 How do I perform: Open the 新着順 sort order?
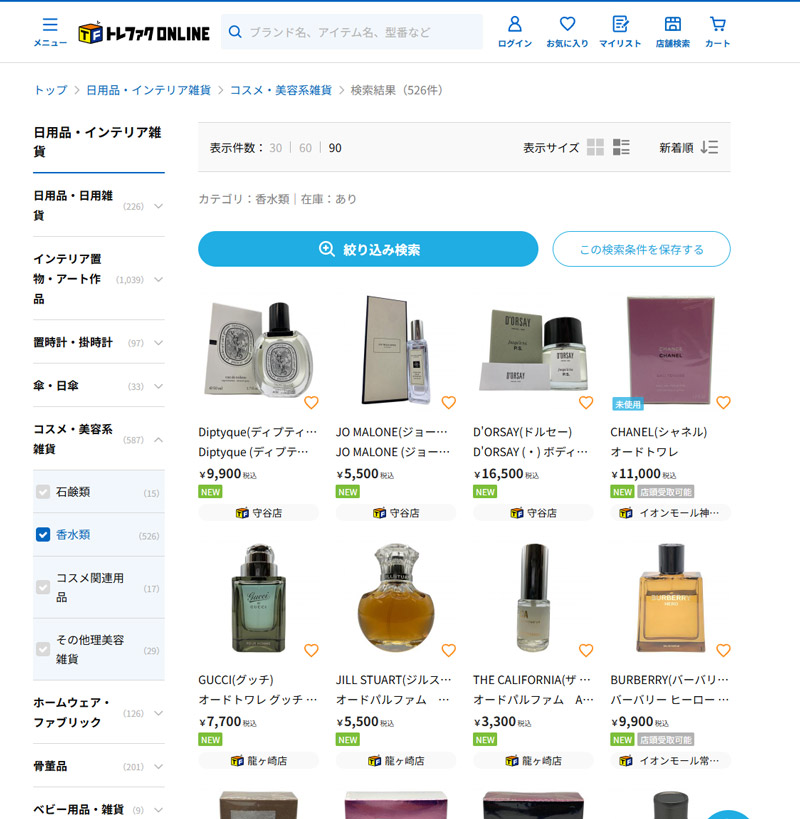tap(688, 147)
